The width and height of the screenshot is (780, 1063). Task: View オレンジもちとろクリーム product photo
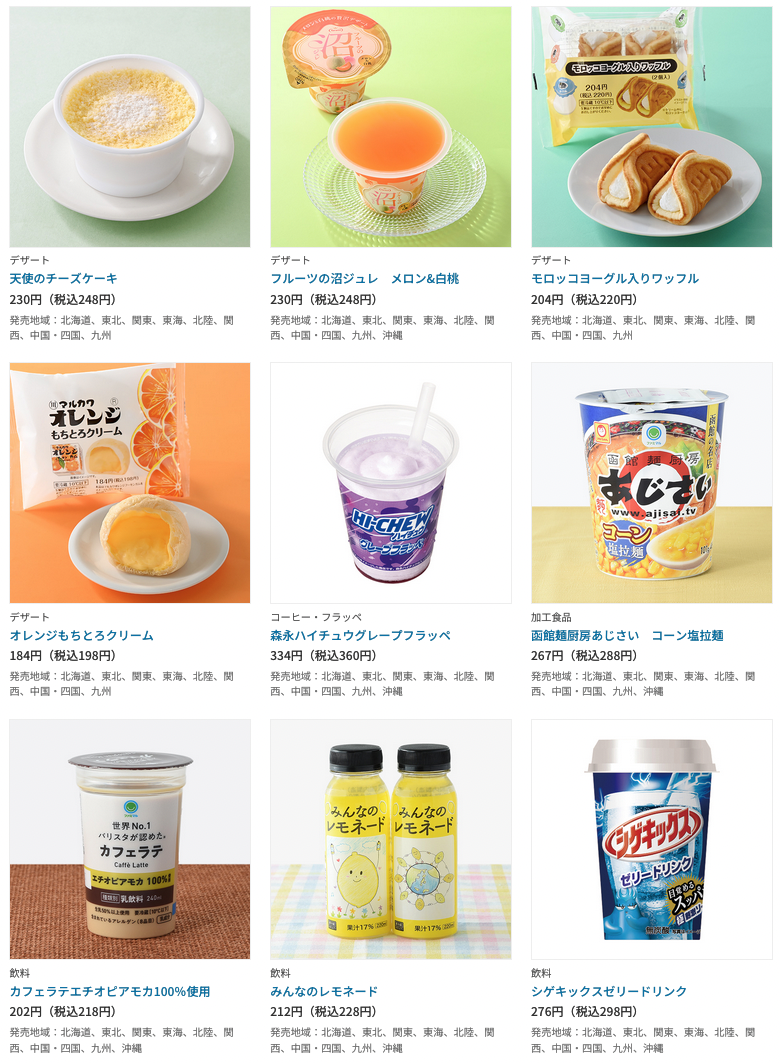[130, 483]
